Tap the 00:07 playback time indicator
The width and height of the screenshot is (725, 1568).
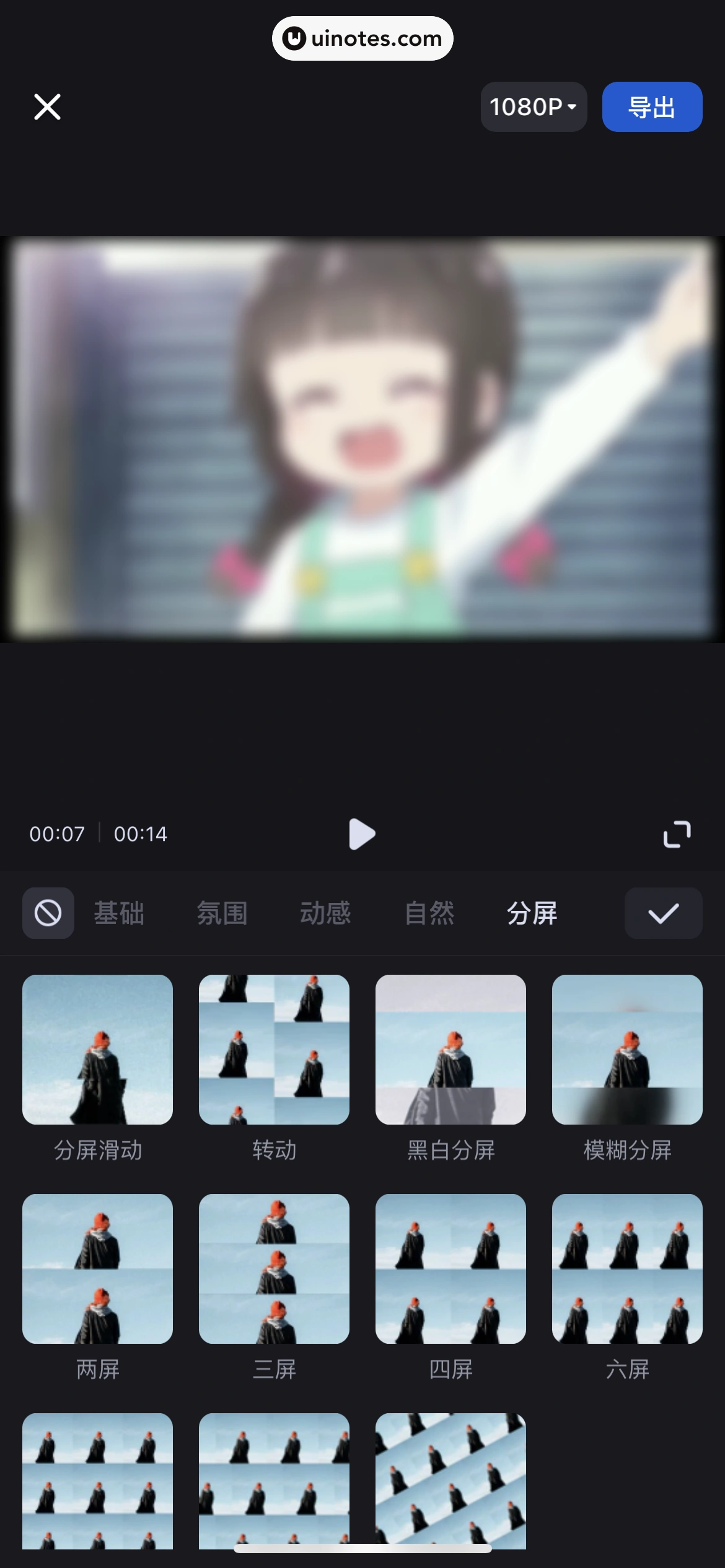(x=57, y=834)
